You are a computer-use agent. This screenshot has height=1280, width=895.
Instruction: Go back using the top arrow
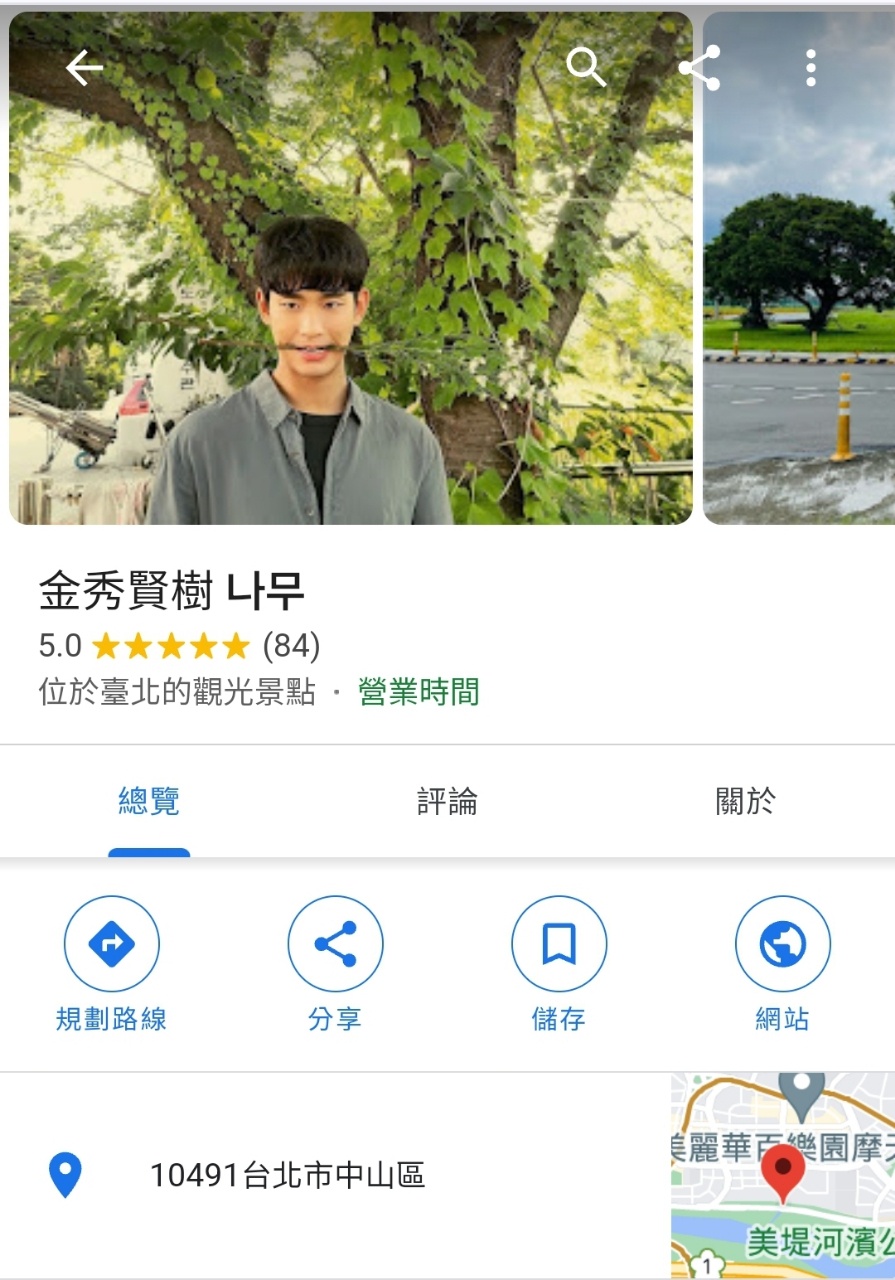click(x=84, y=68)
